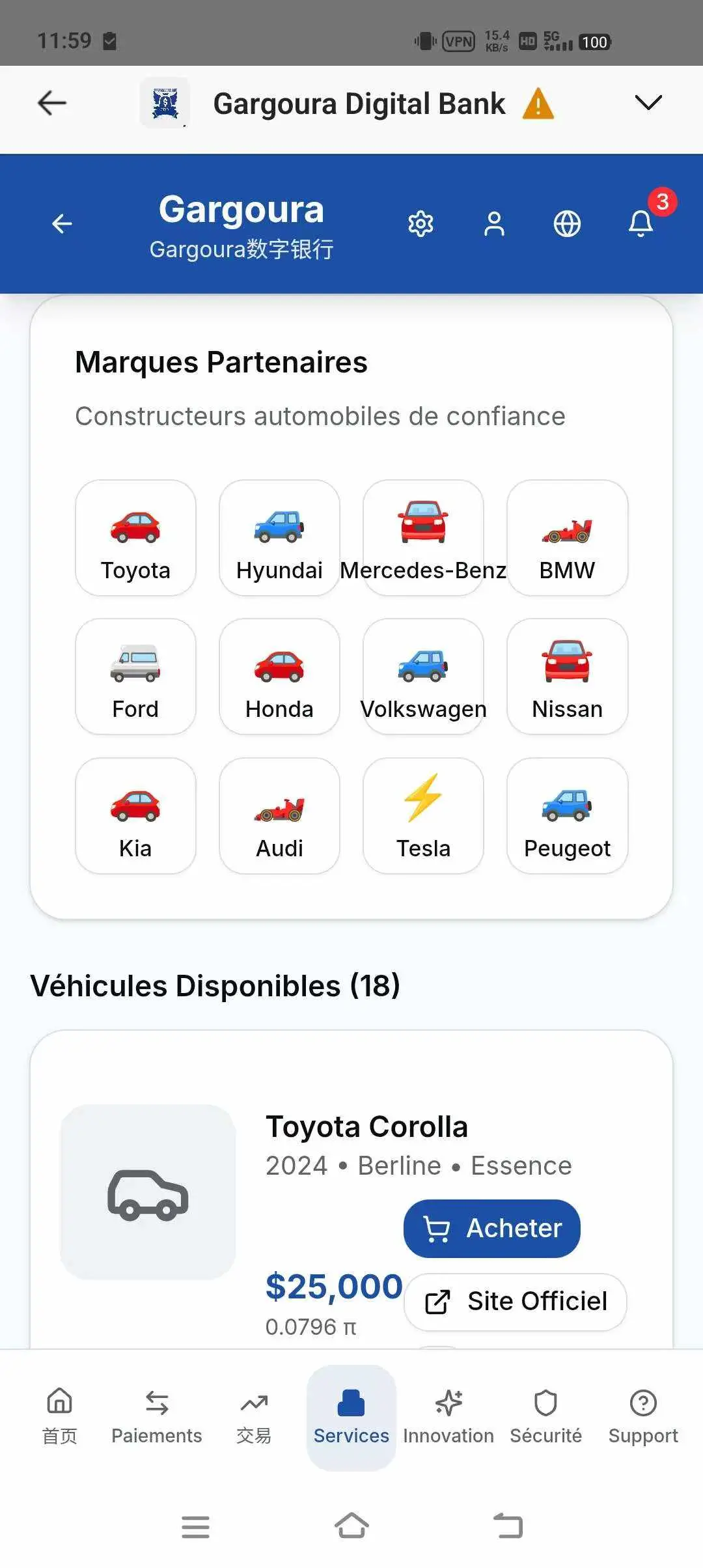Select the Toyota brand tile
This screenshot has width=703, height=1568.
[135, 538]
